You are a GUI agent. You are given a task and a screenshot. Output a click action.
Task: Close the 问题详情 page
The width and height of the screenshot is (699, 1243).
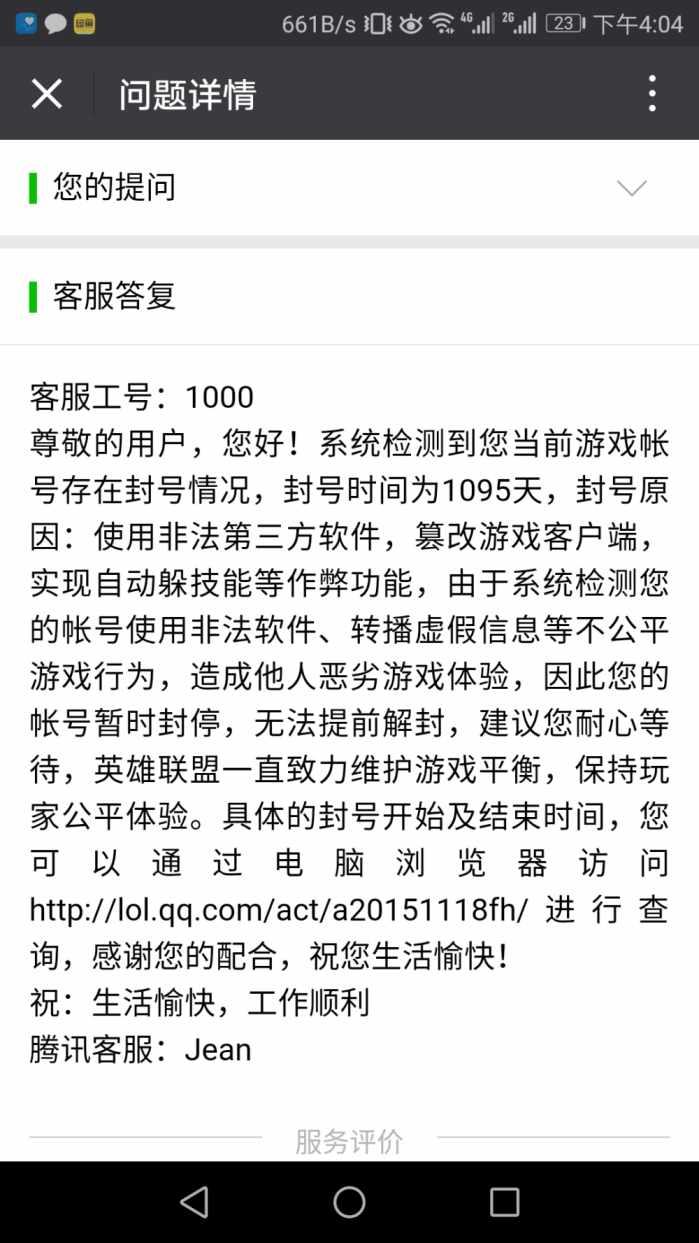point(47,94)
